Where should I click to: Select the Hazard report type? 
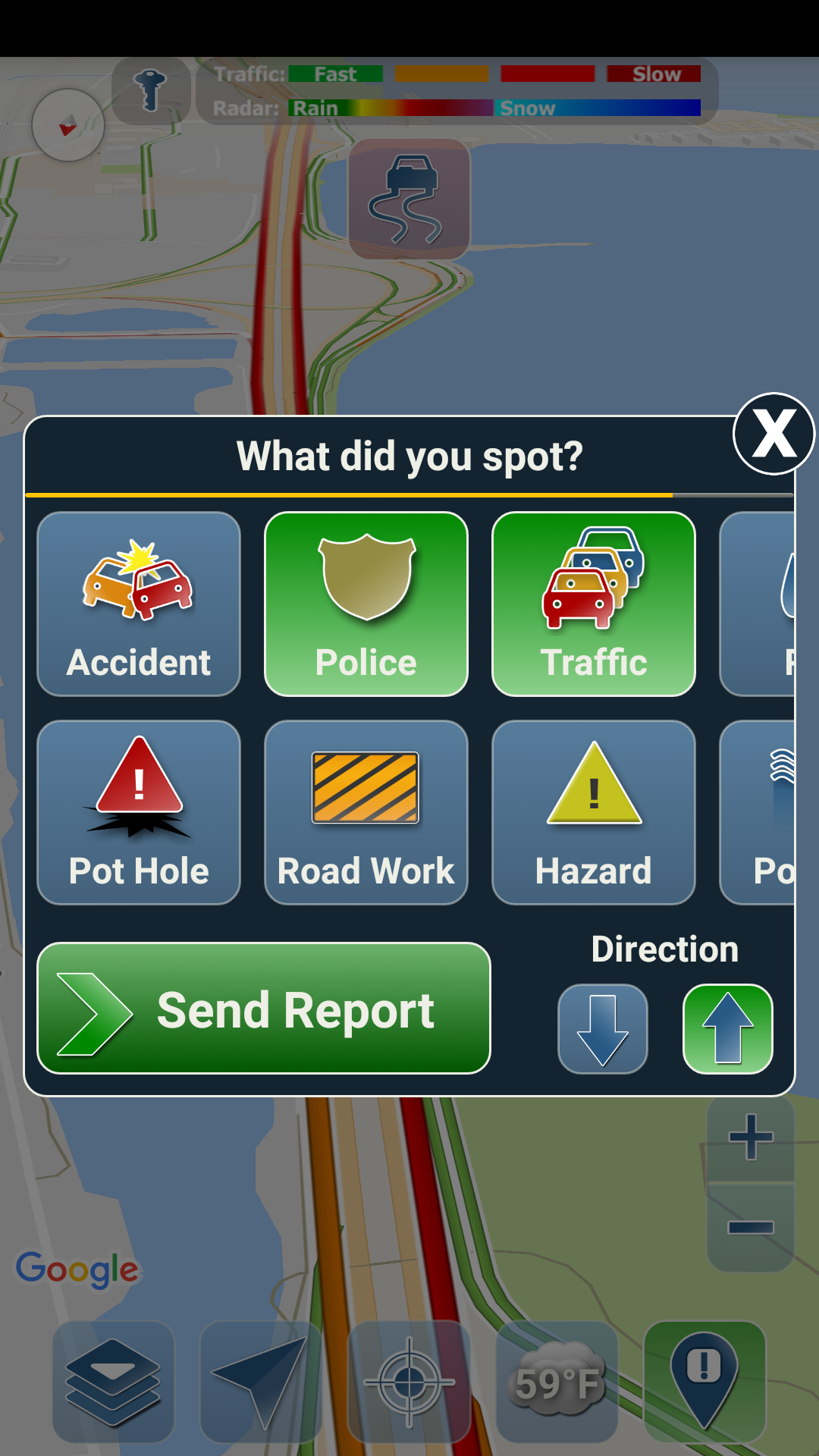tap(594, 812)
